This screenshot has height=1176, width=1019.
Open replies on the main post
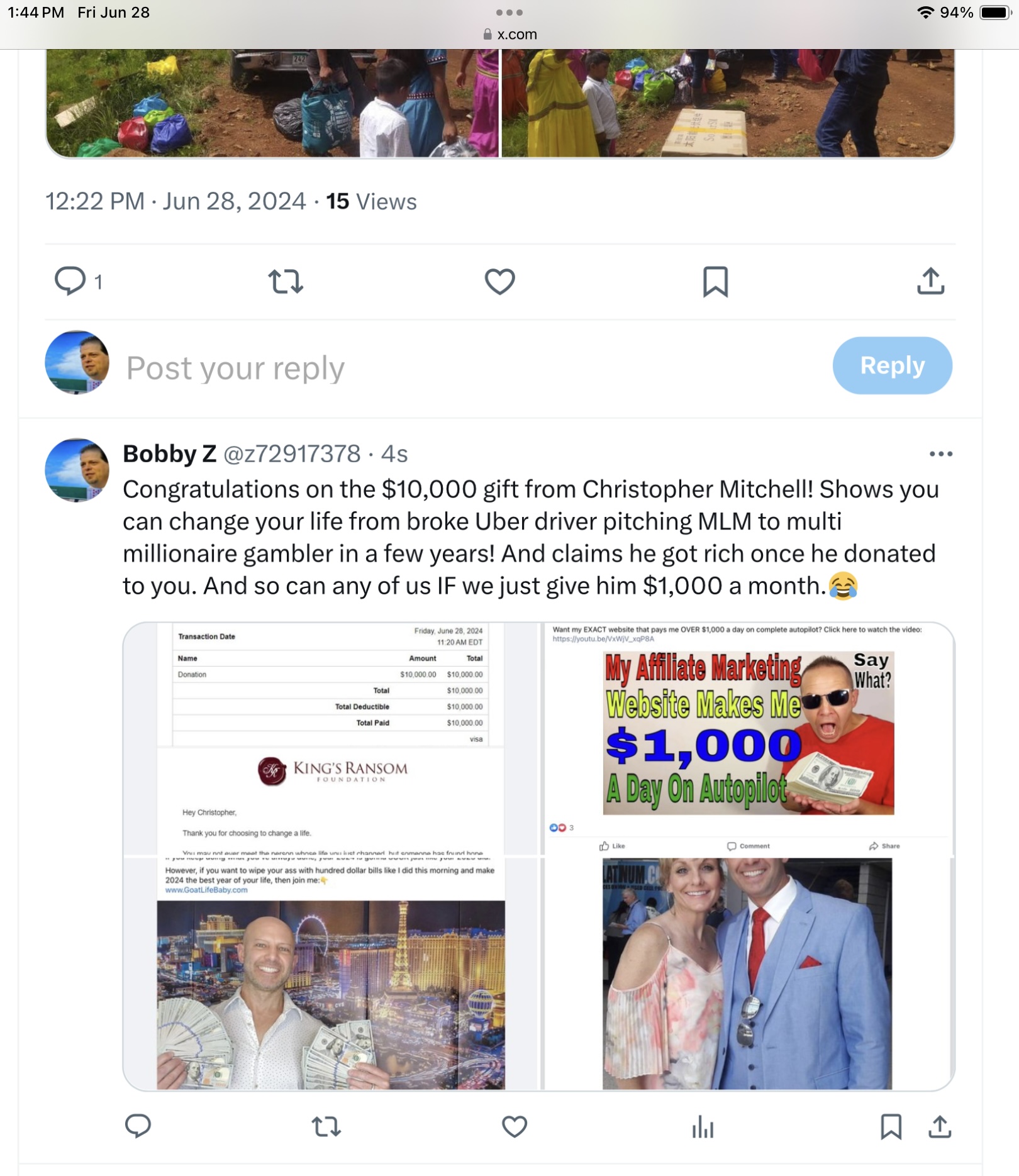pos(70,281)
